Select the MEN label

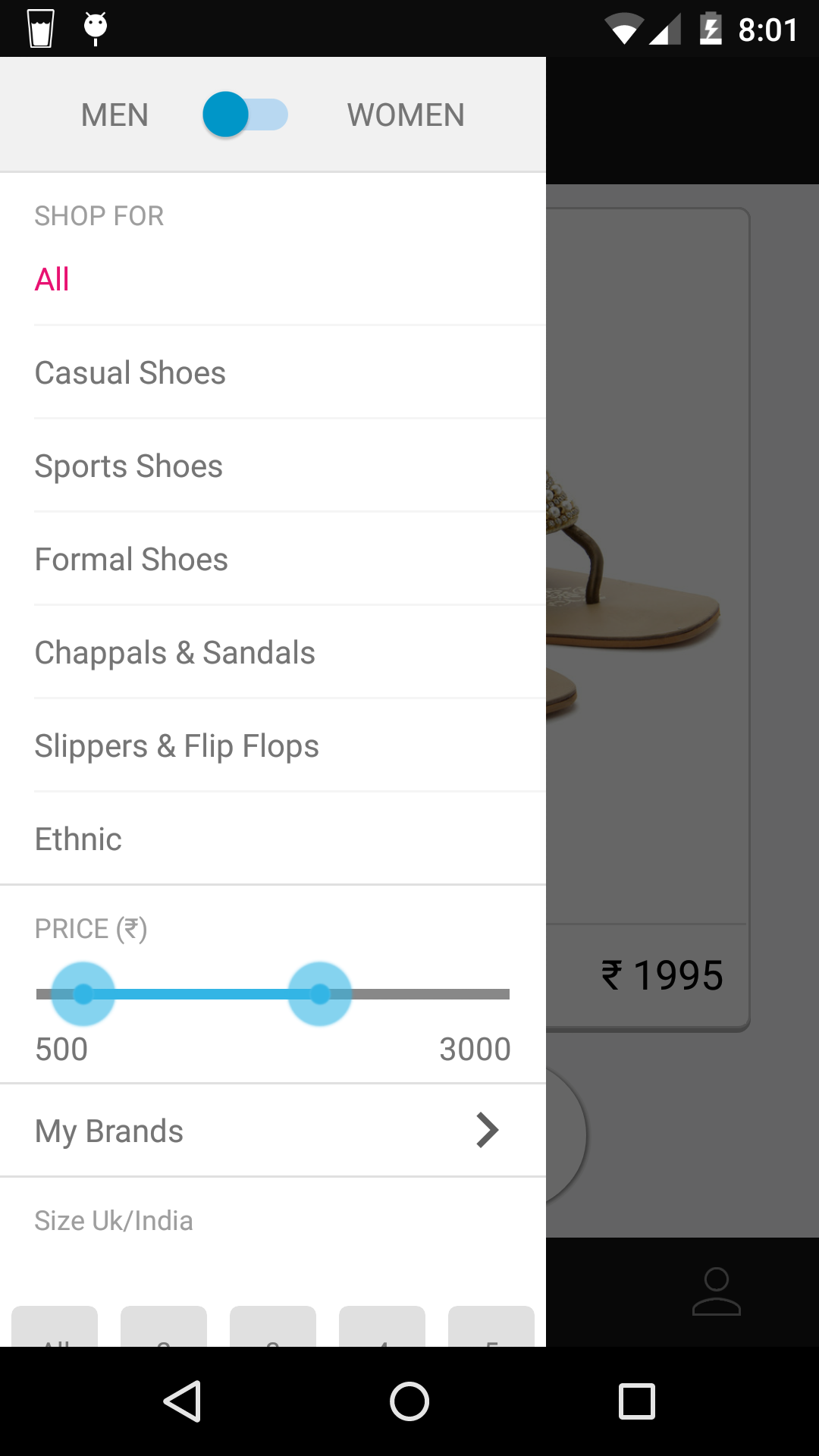click(x=114, y=115)
